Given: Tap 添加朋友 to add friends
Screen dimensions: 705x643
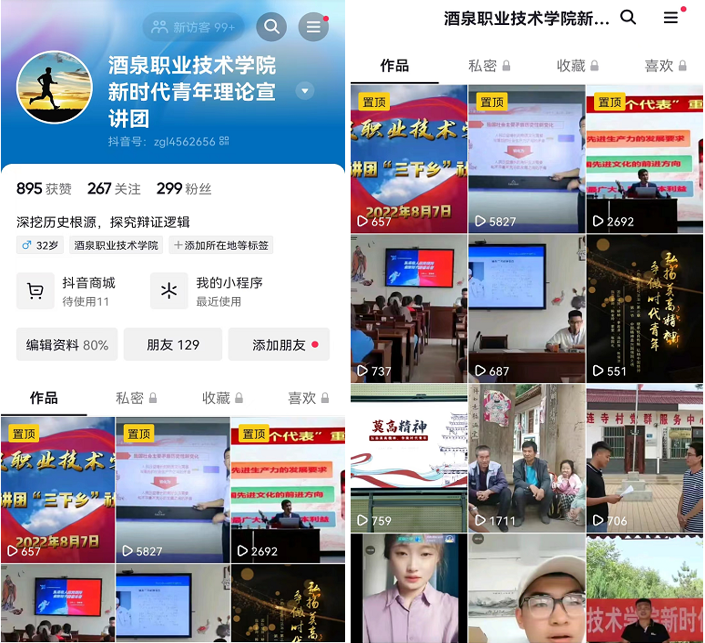Looking at the screenshot, I should tap(279, 345).
